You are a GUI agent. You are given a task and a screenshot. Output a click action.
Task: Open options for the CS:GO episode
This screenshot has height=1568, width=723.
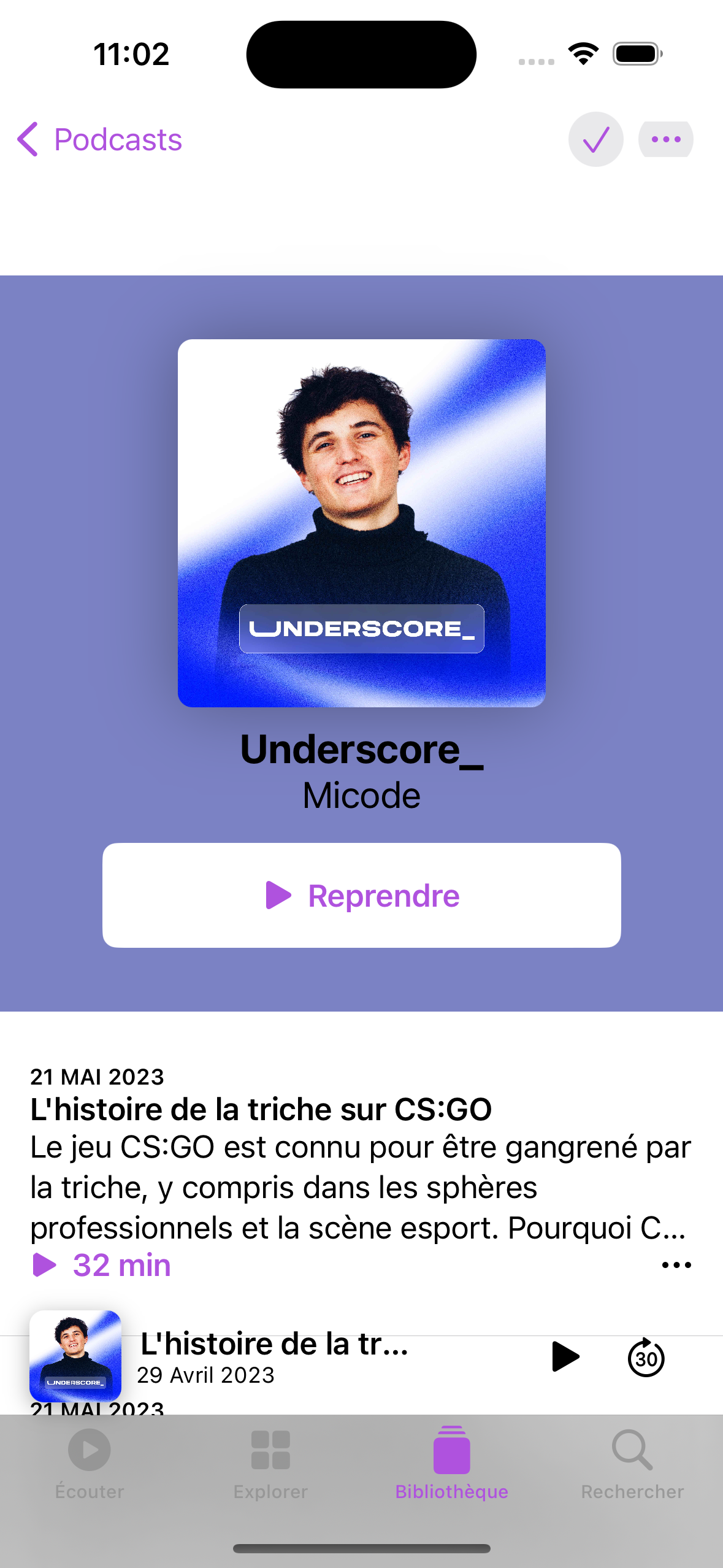676,1265
